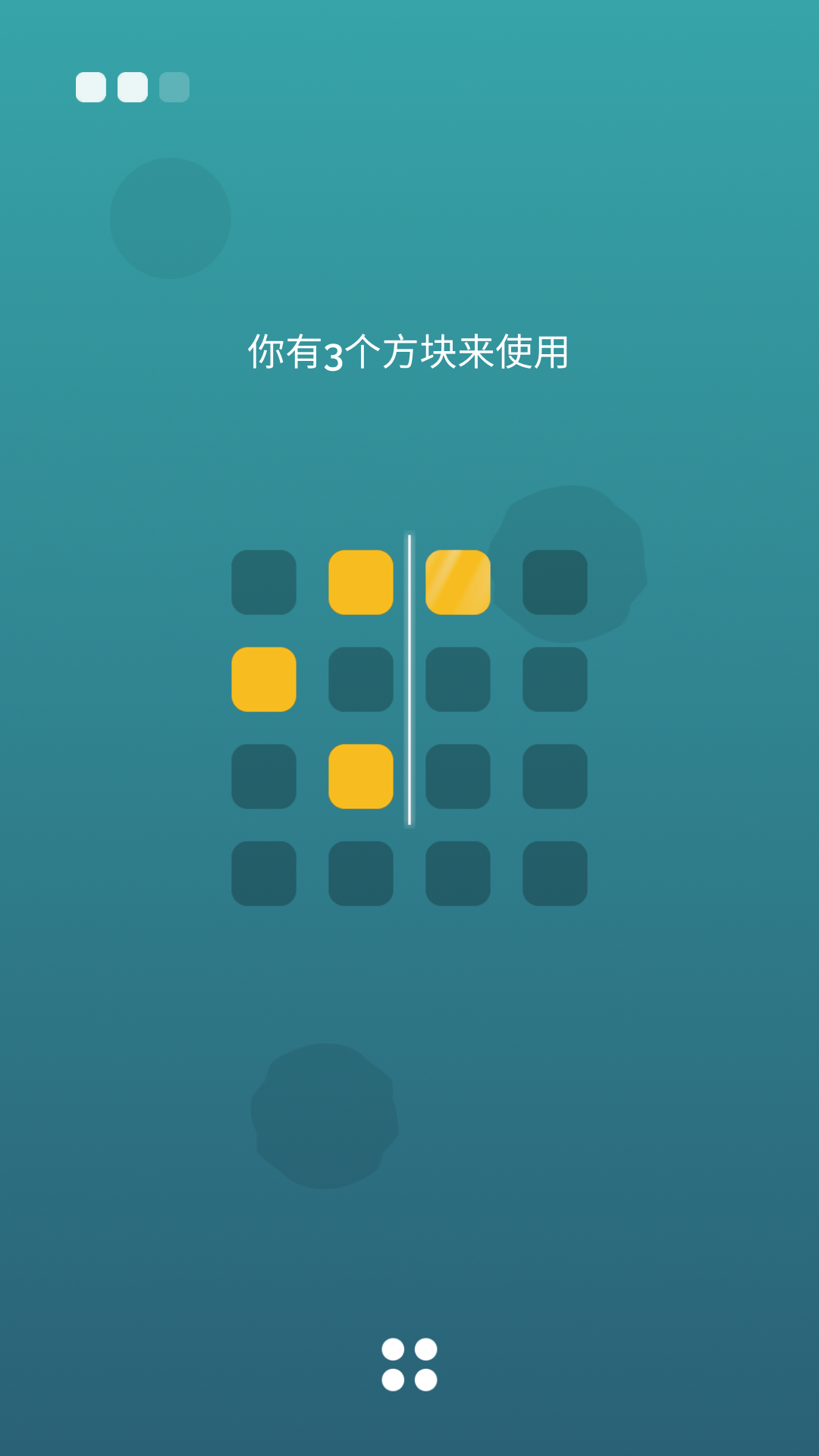
Task: Tap the instruction text saying you have 3 blocks
Action: tap(409, 350)
